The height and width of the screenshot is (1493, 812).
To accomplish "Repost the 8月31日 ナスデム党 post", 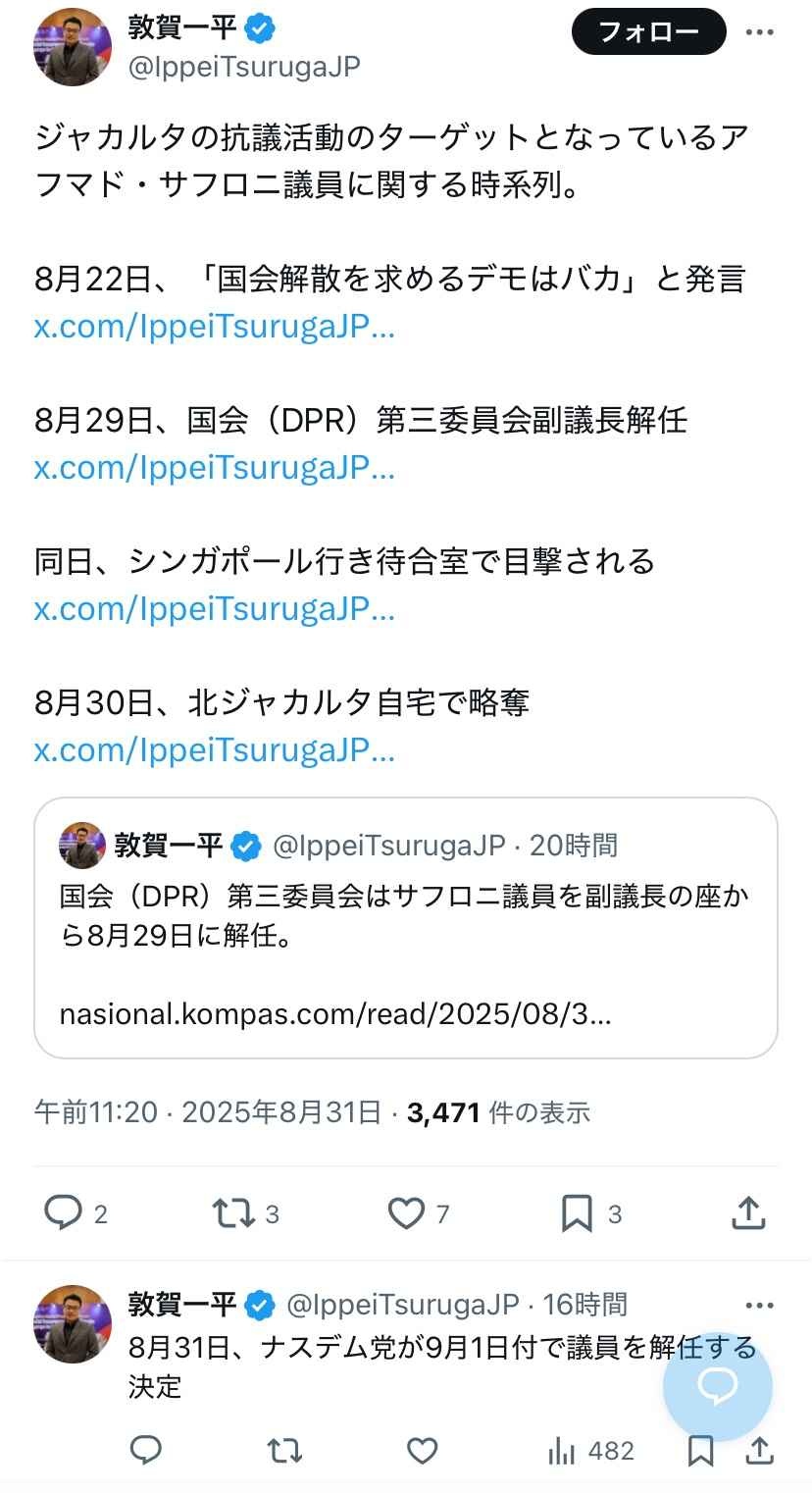I will pos(284,1450).
